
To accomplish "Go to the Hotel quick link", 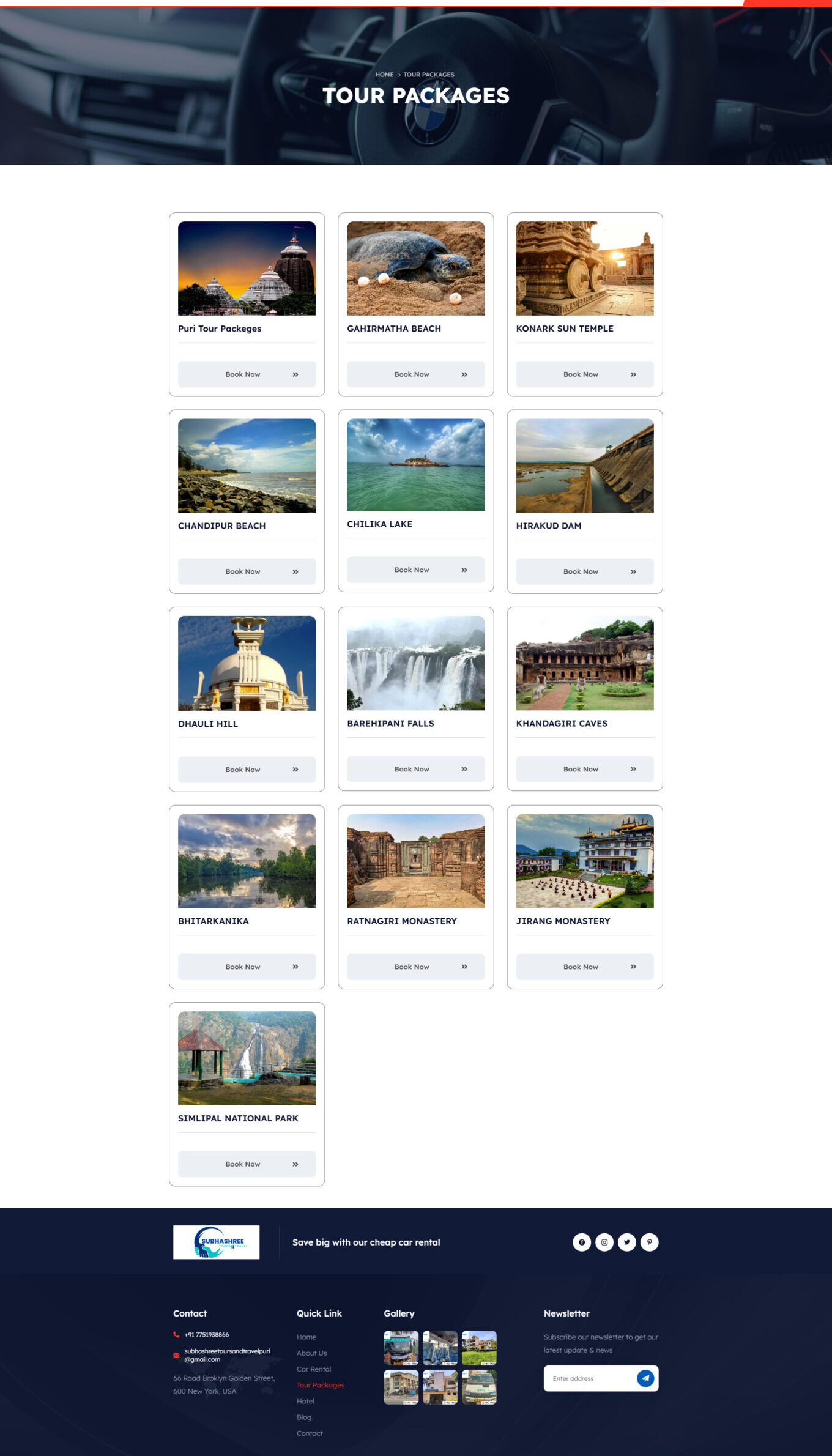I will (x=305, y=1401).
